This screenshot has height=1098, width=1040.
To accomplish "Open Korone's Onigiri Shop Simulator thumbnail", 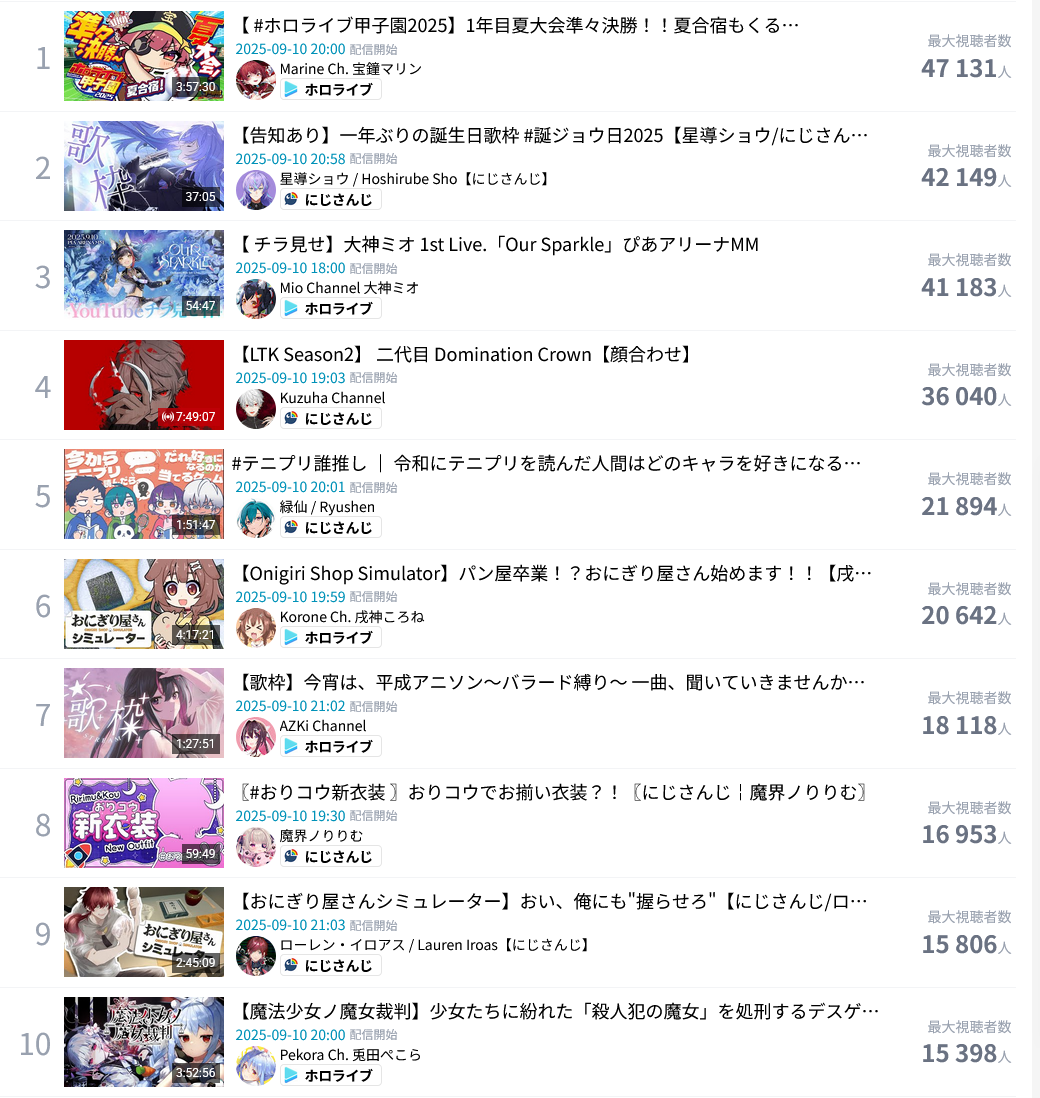I will 144,604.
